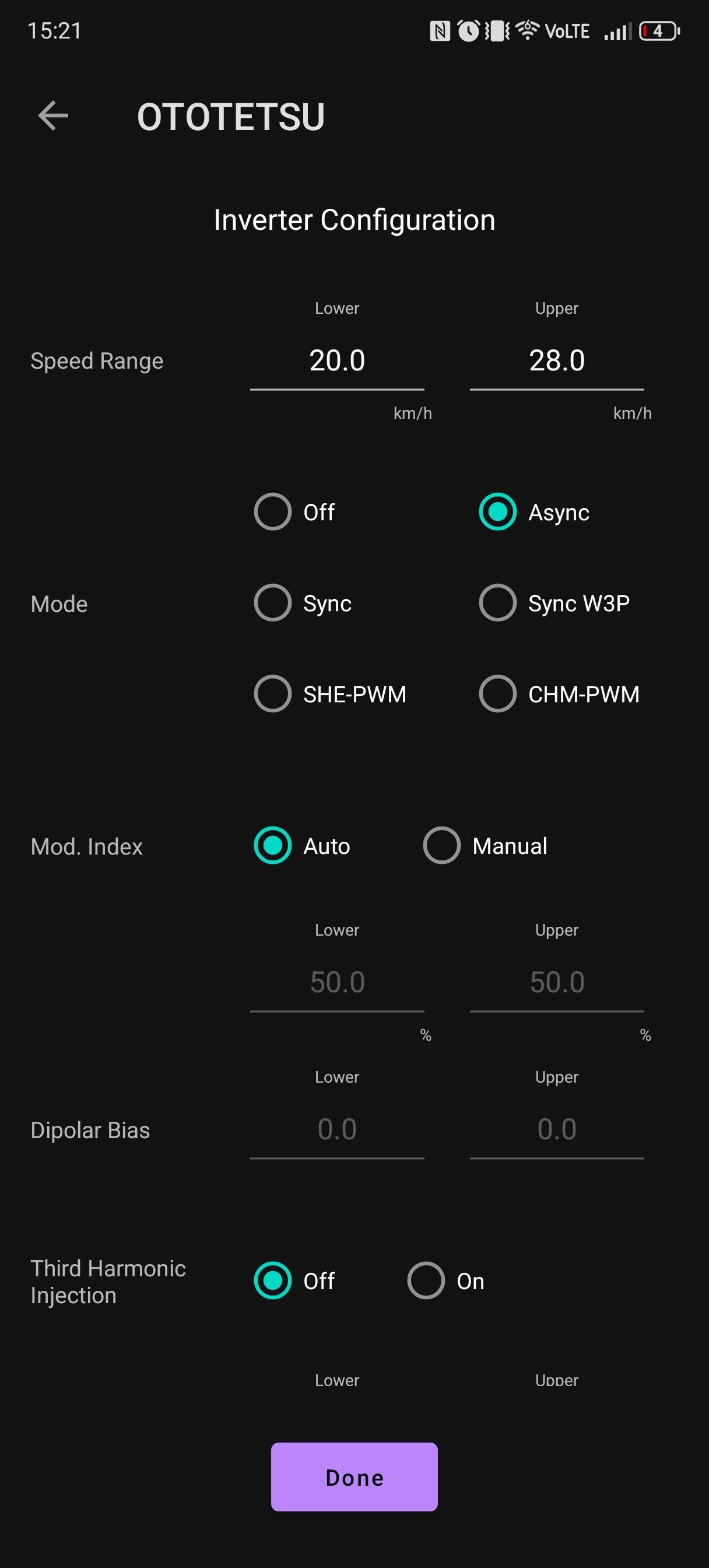
Task: Turn Third Harmonic Injection off
Action: click(273, 1280)
